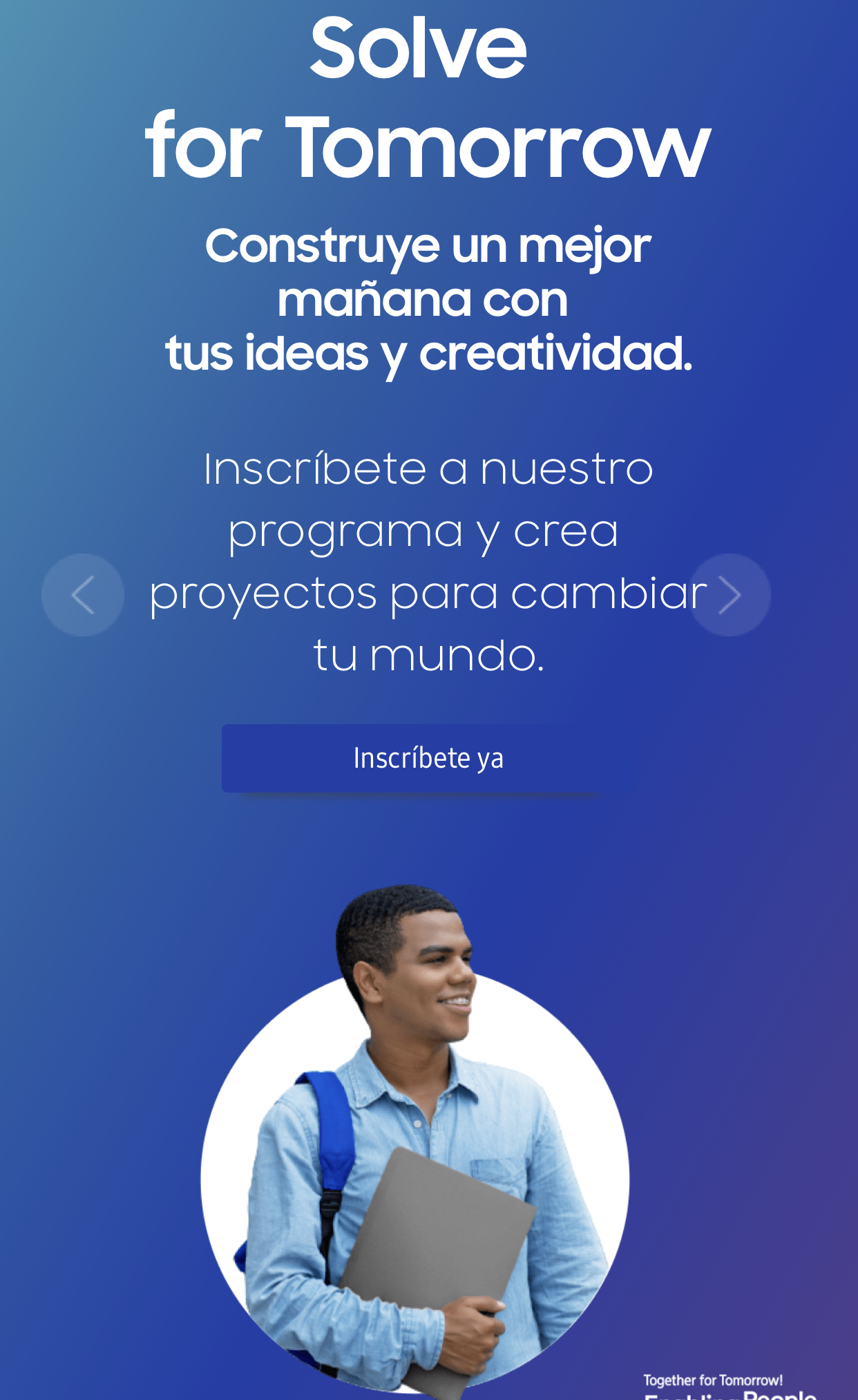858x1400 pixels.
Task: Tap the Inscríbete ya button
Action: [x=428, y=758]
